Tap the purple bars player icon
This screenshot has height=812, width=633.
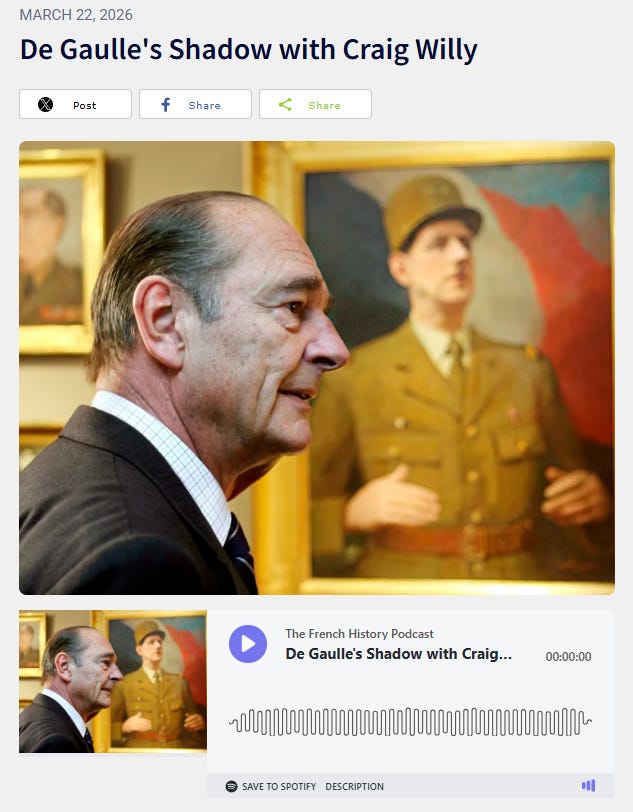tap(588, 786)
